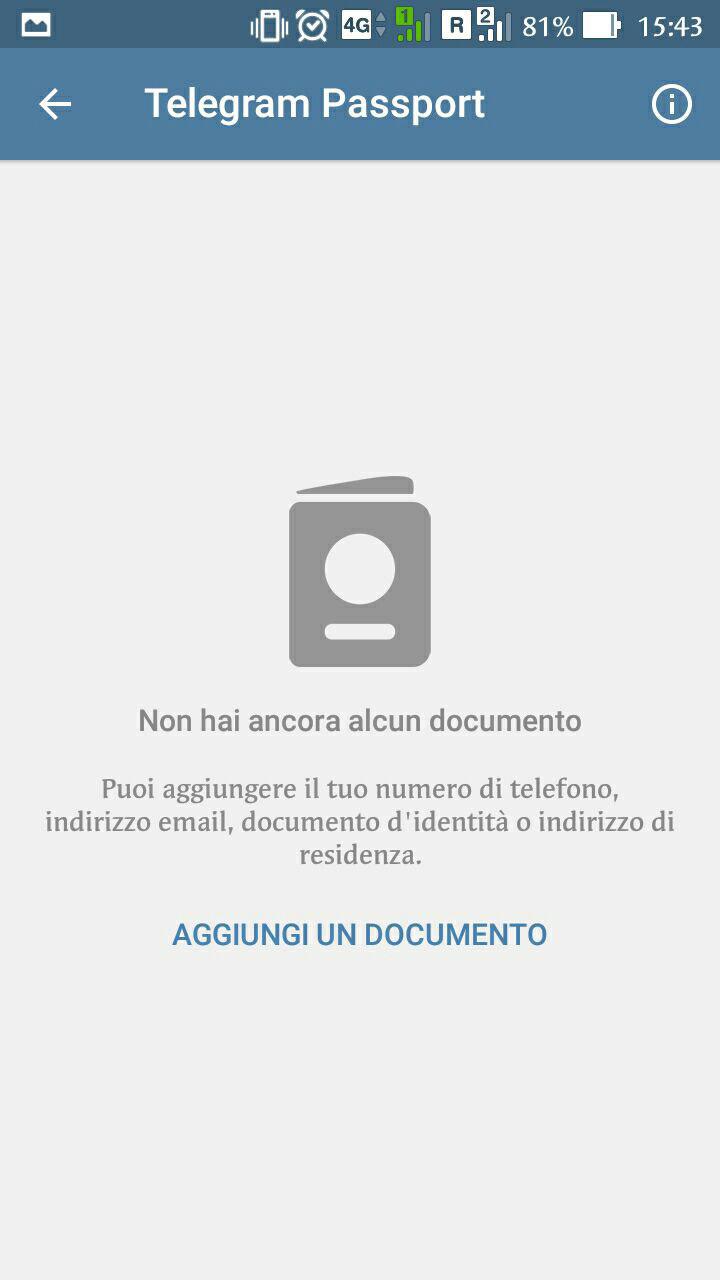Image resolution: width=720 pixels, height=1280 pixels.
Task: Go back using the top-left arrow
Action: [x=55, y=104]
